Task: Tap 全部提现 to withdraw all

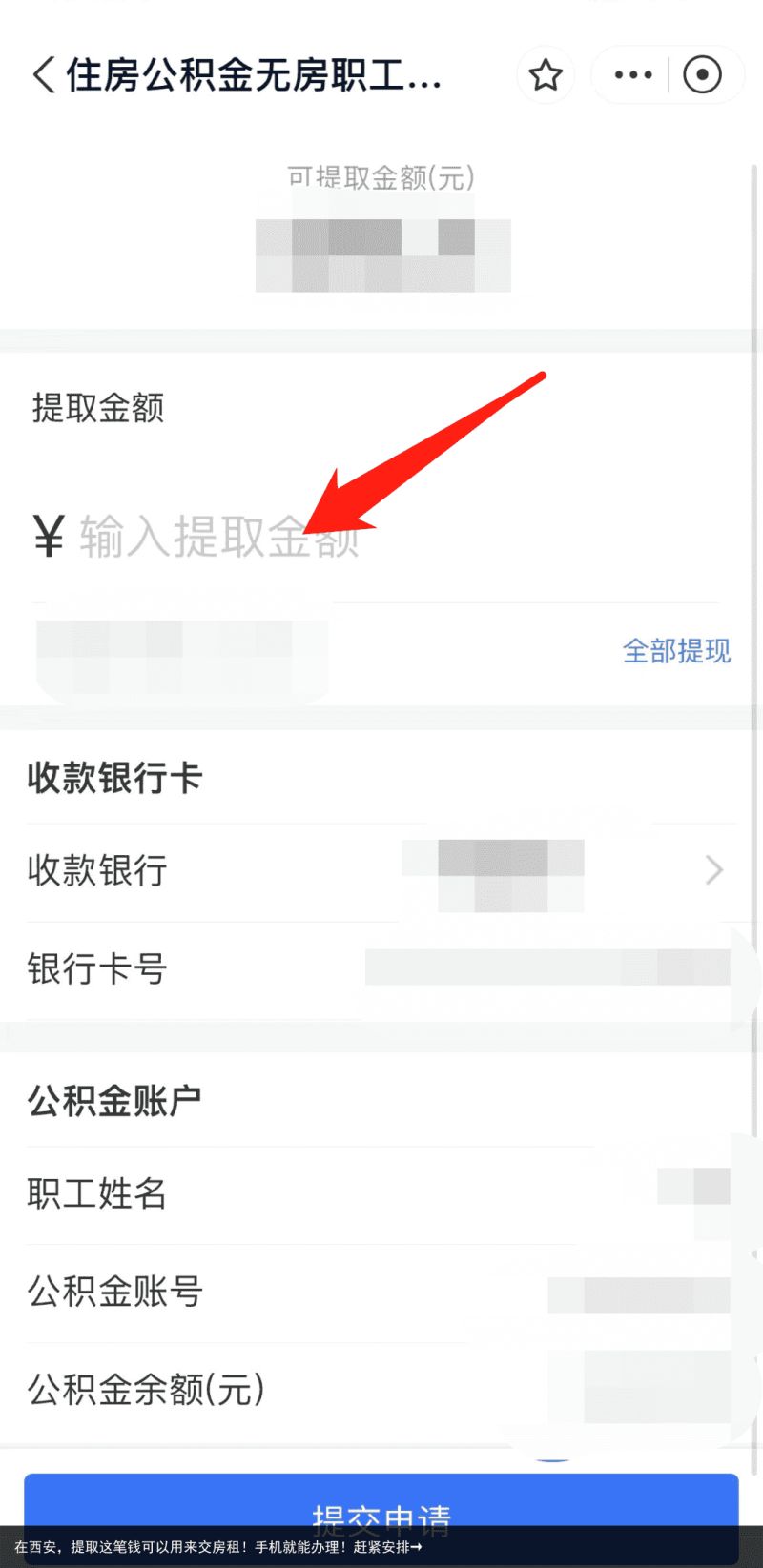Action: point(676,651)
